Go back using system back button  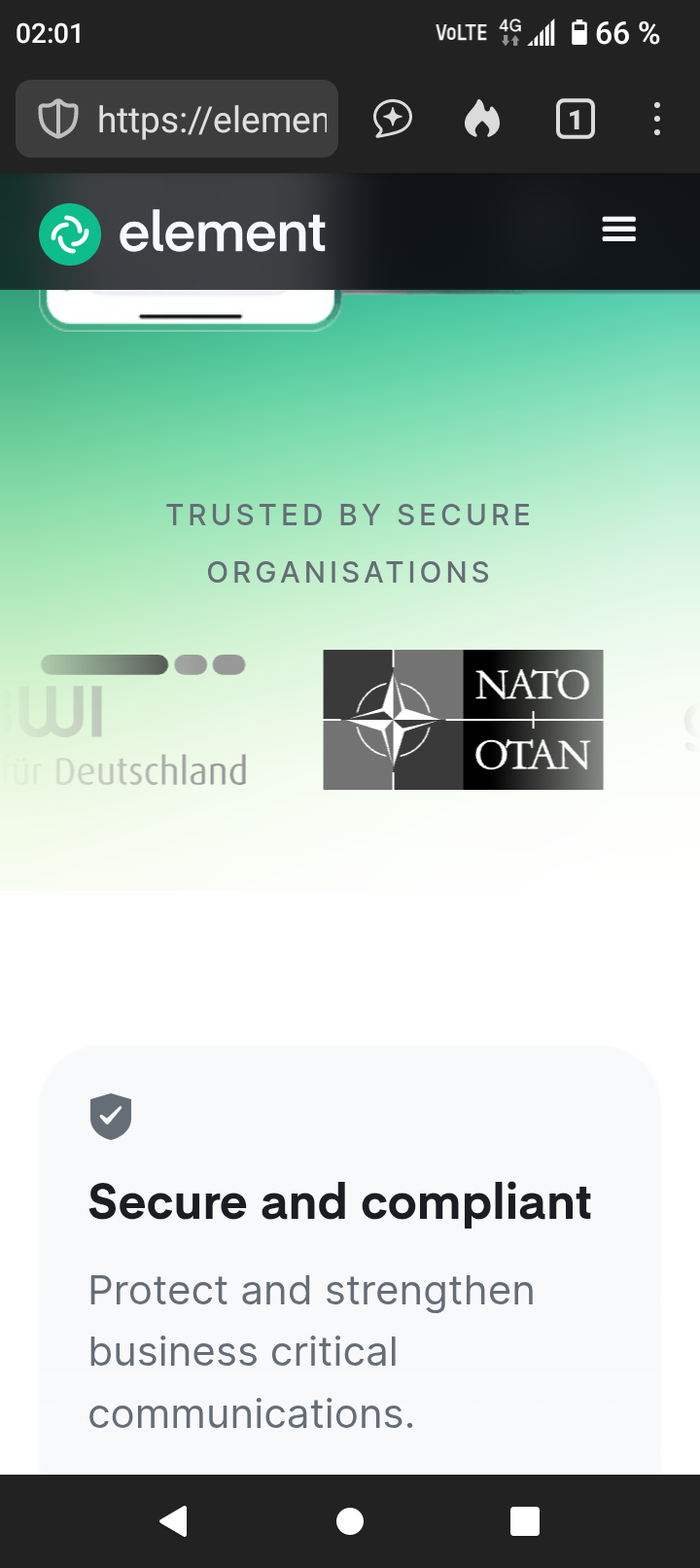[x=174, y=1520]
